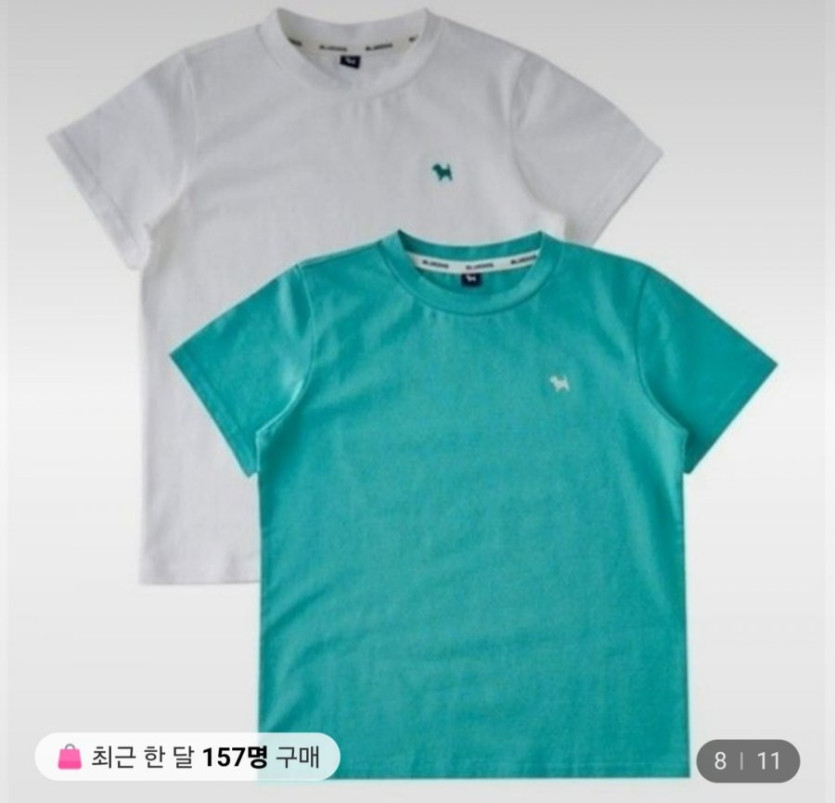Tap the 8 | 11 image page indicator
Viewport: 835px width, 803px height.
tap(748, 761)
